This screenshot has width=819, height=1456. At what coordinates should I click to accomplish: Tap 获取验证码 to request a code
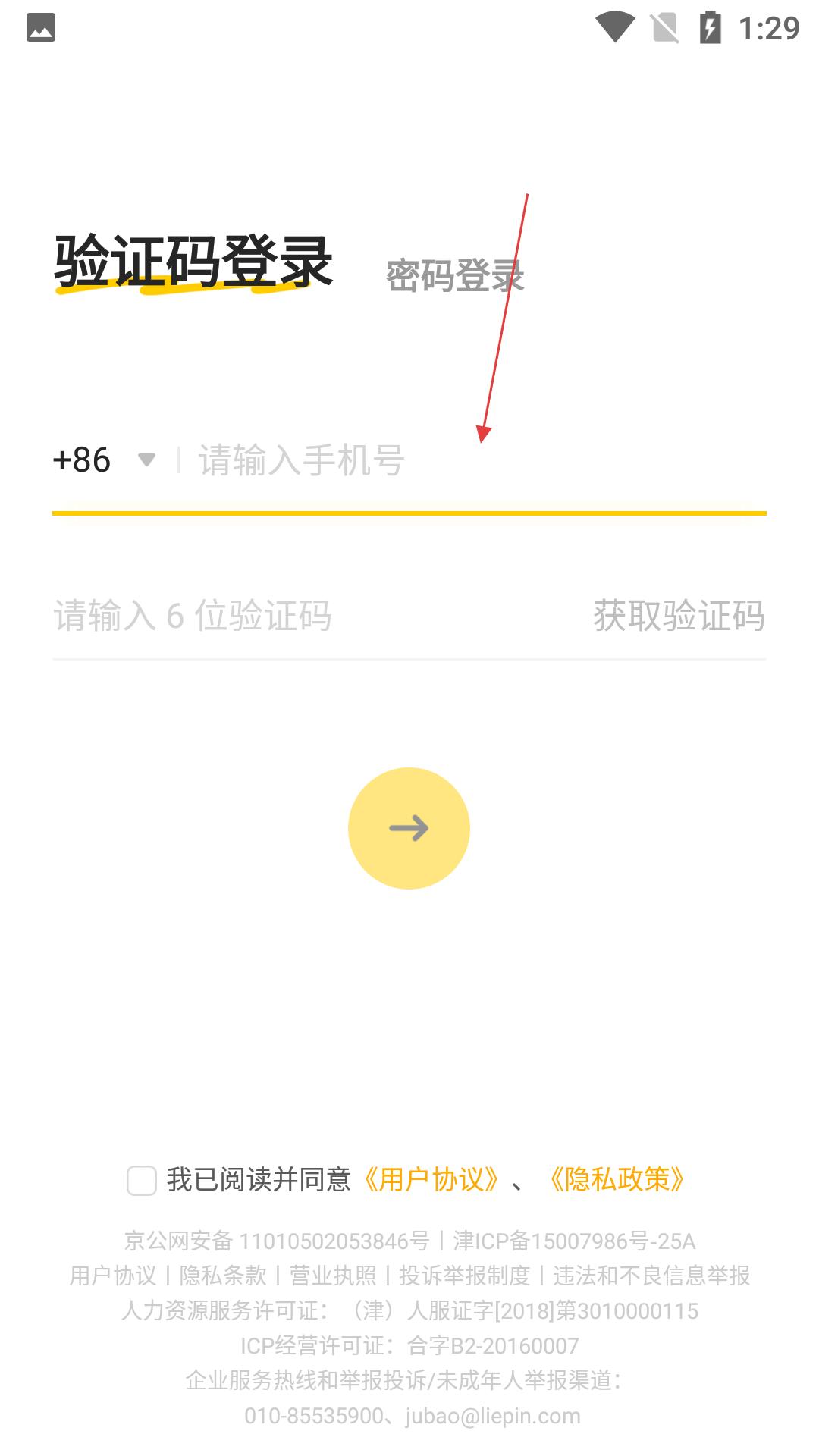(x=679, y=615)
